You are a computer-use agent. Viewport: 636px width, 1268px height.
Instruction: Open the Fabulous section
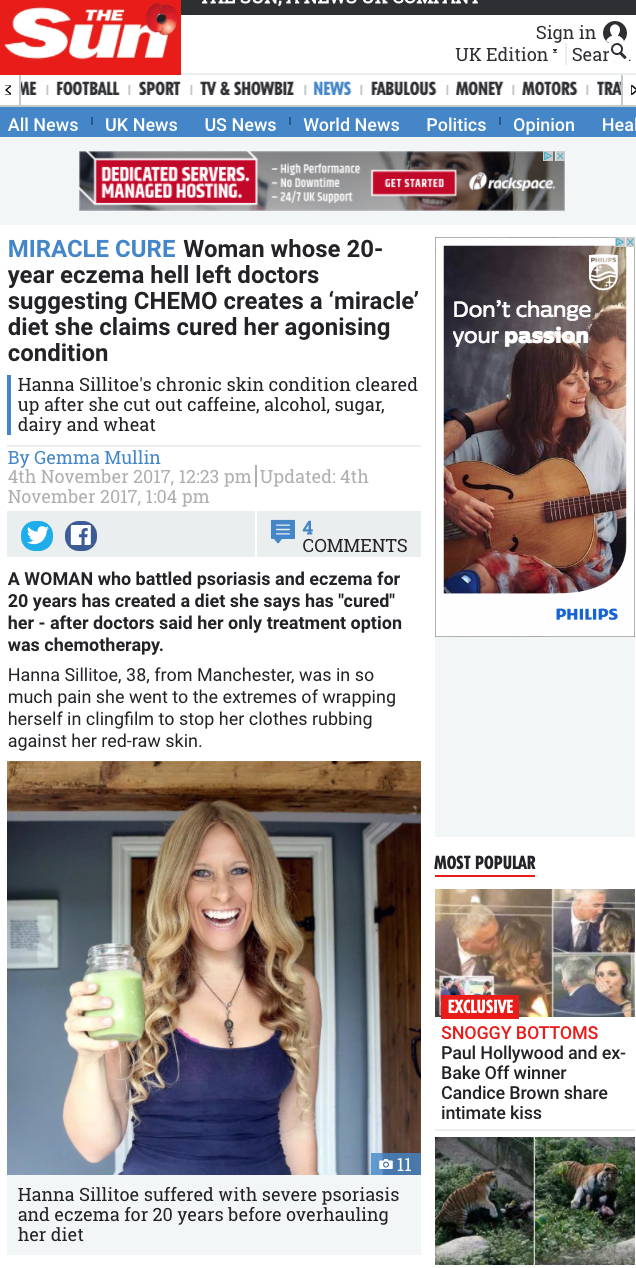404,89
